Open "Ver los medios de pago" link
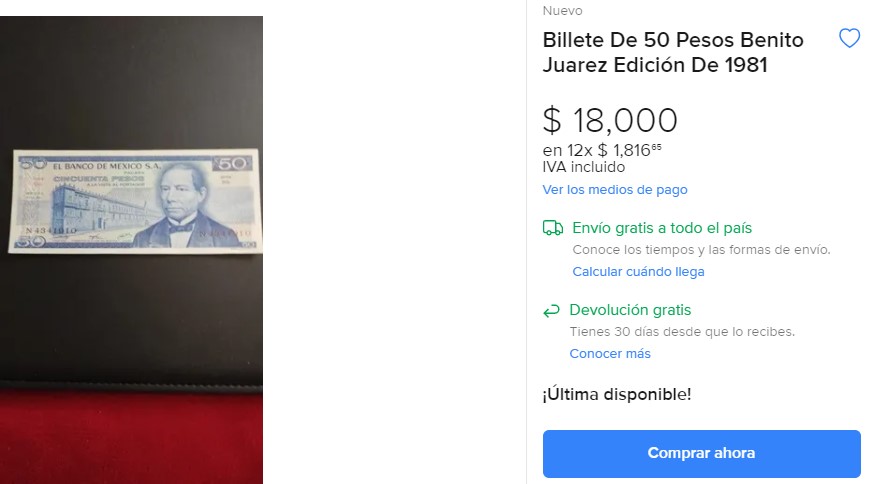873x484 pixels. [x=615, y=190]
